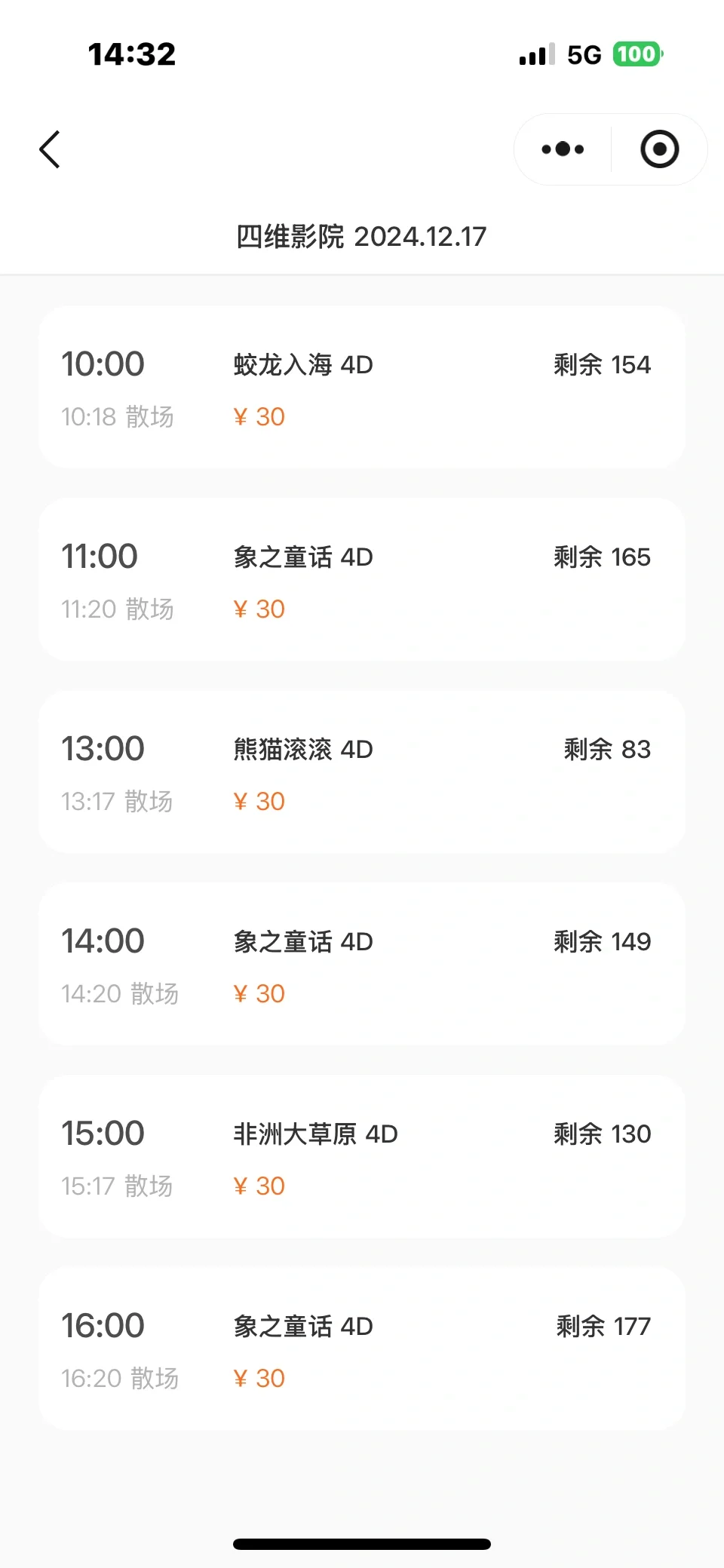
Task: Close the mini program with the circle icon
Action: click(x=659, y=149)
